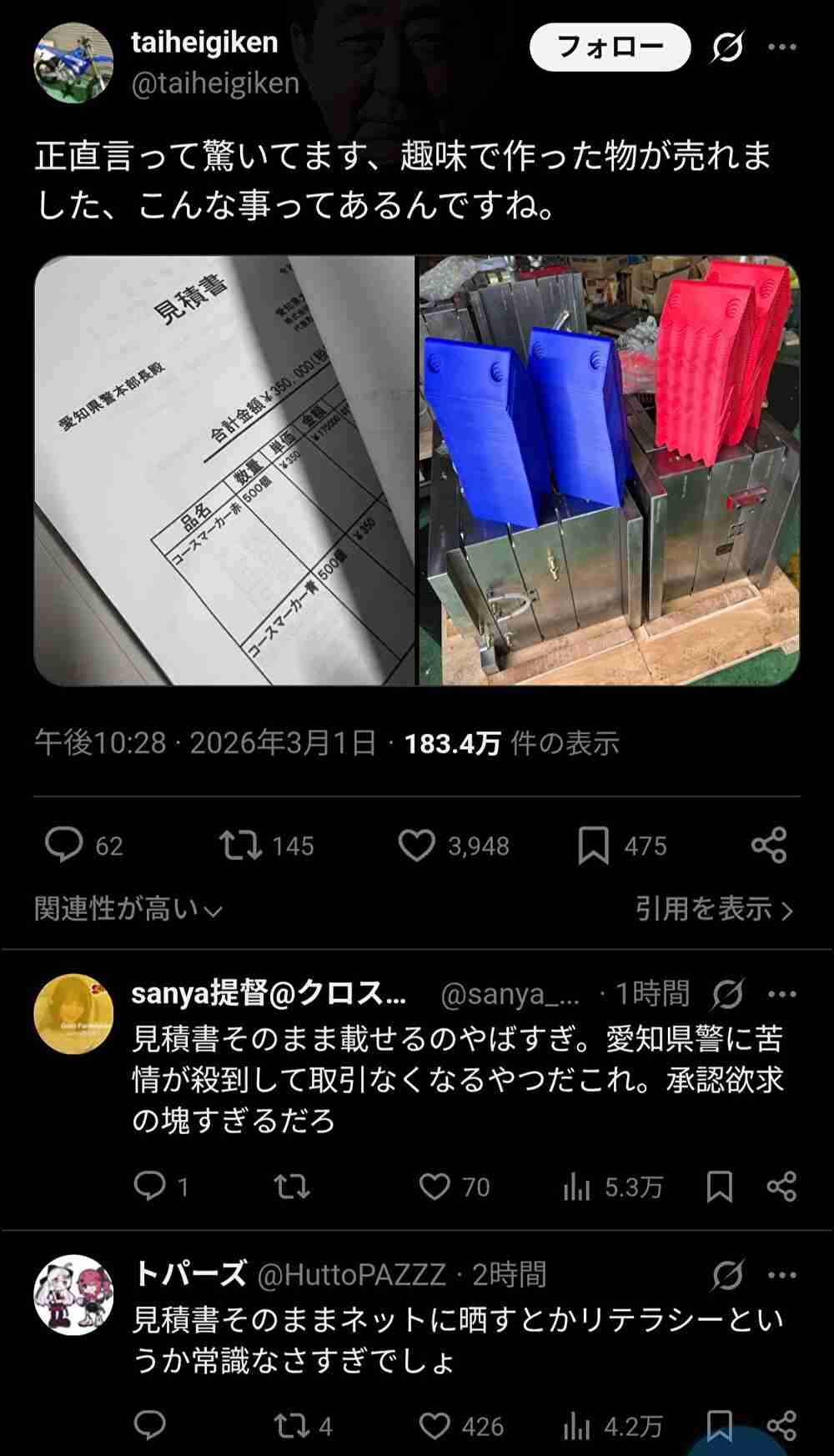
Task: Open 引用を表示 to view quotes
Action: point(713,909)
